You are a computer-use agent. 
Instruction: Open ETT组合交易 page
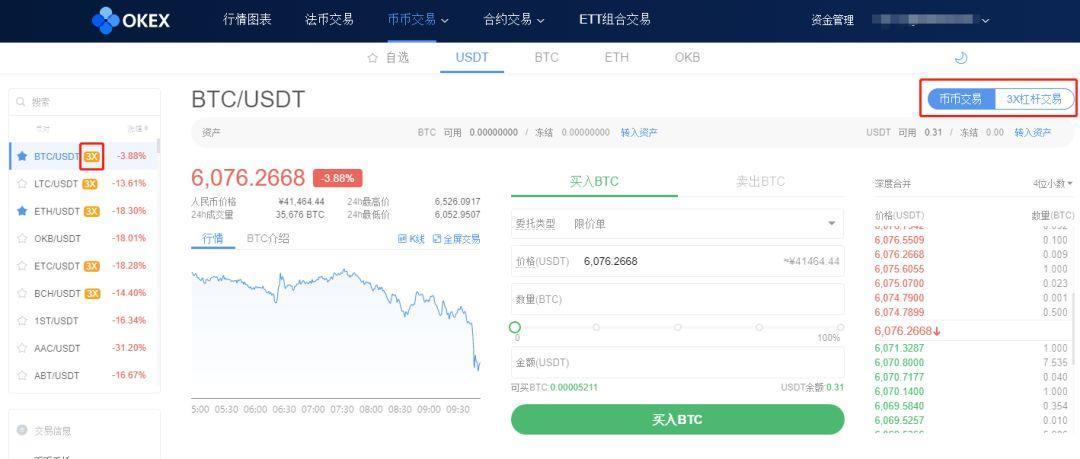tap(614, 19)
